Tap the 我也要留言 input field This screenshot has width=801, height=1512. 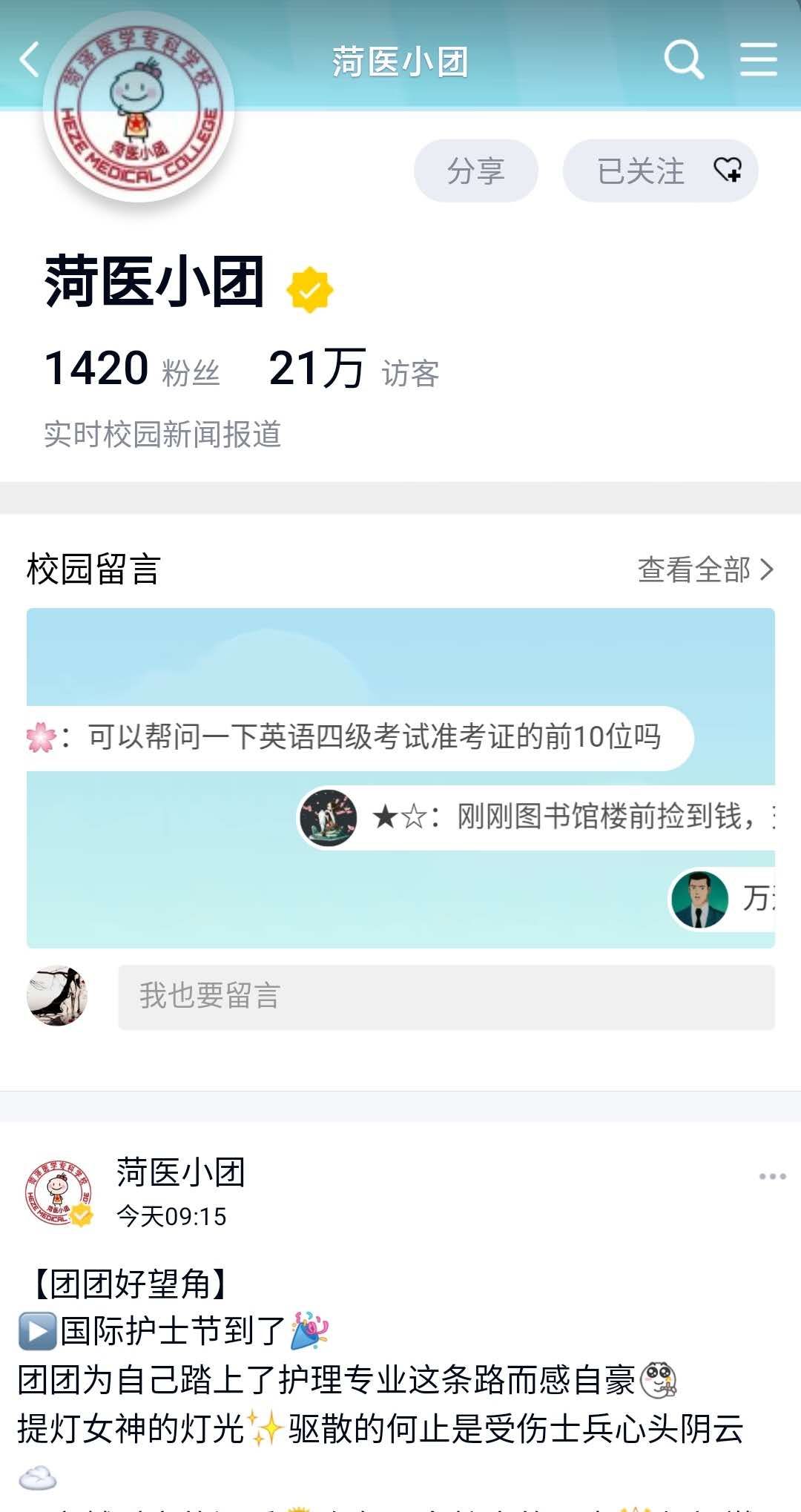click(x=446, y=997)
